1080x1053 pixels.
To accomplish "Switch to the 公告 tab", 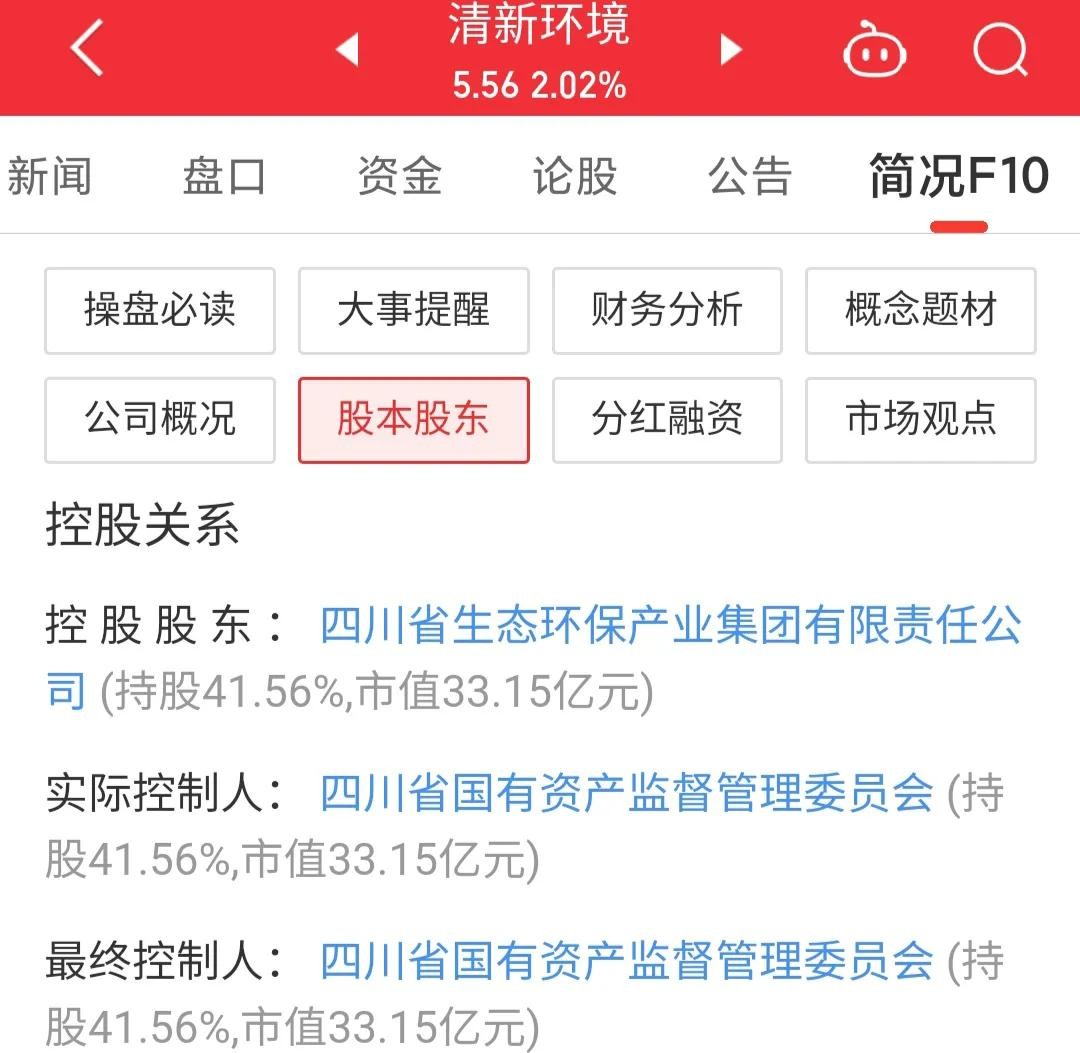I will click(750, 177).
